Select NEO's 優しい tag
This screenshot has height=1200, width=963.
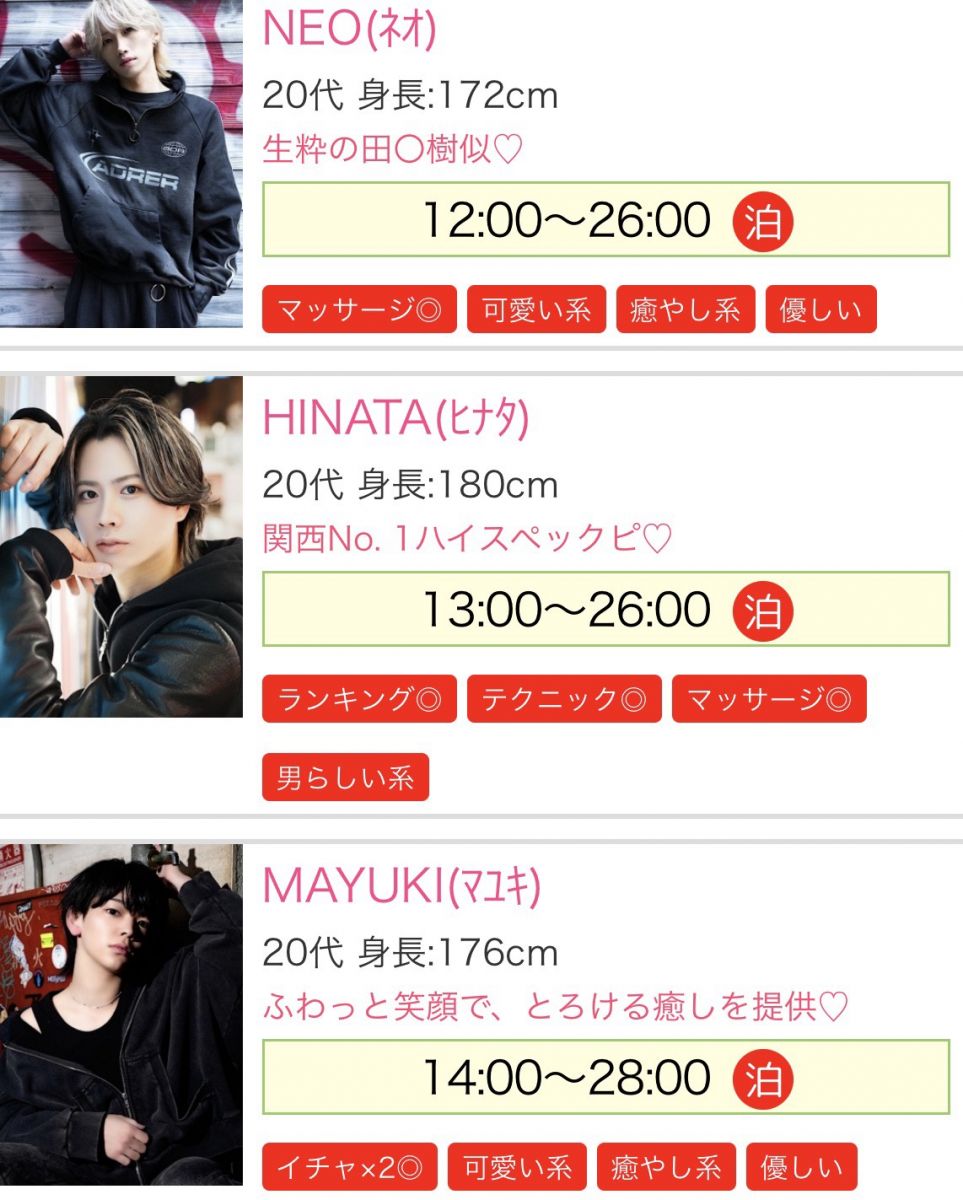(x=820, y=310)
